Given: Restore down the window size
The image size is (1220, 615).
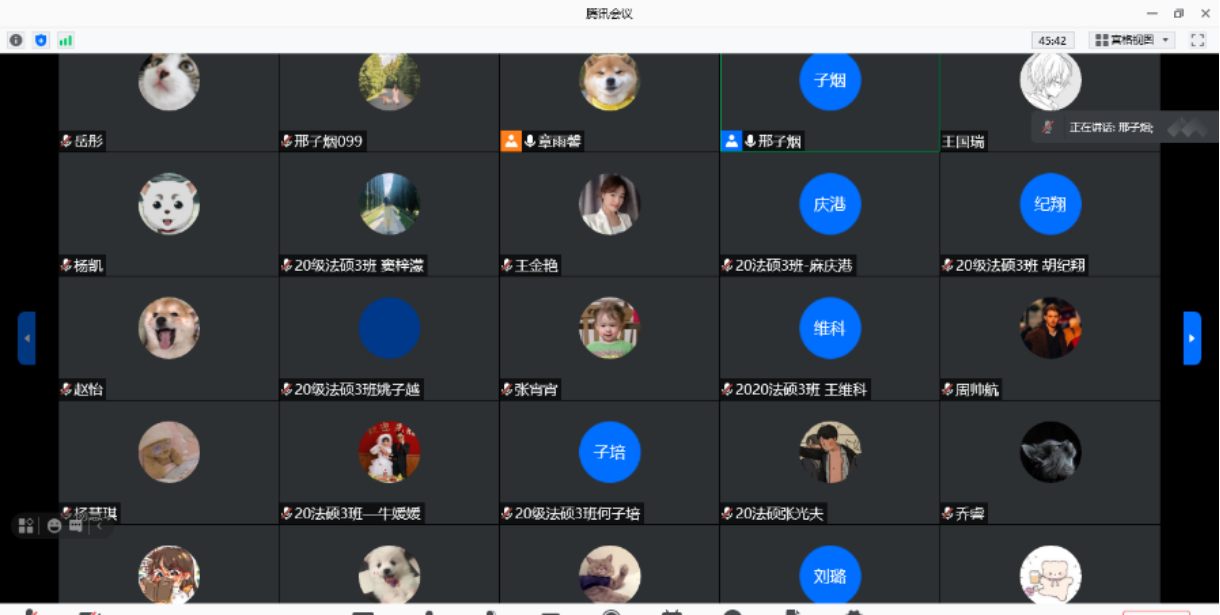Looking at the screenshot, I should [x=1179, y=13].
